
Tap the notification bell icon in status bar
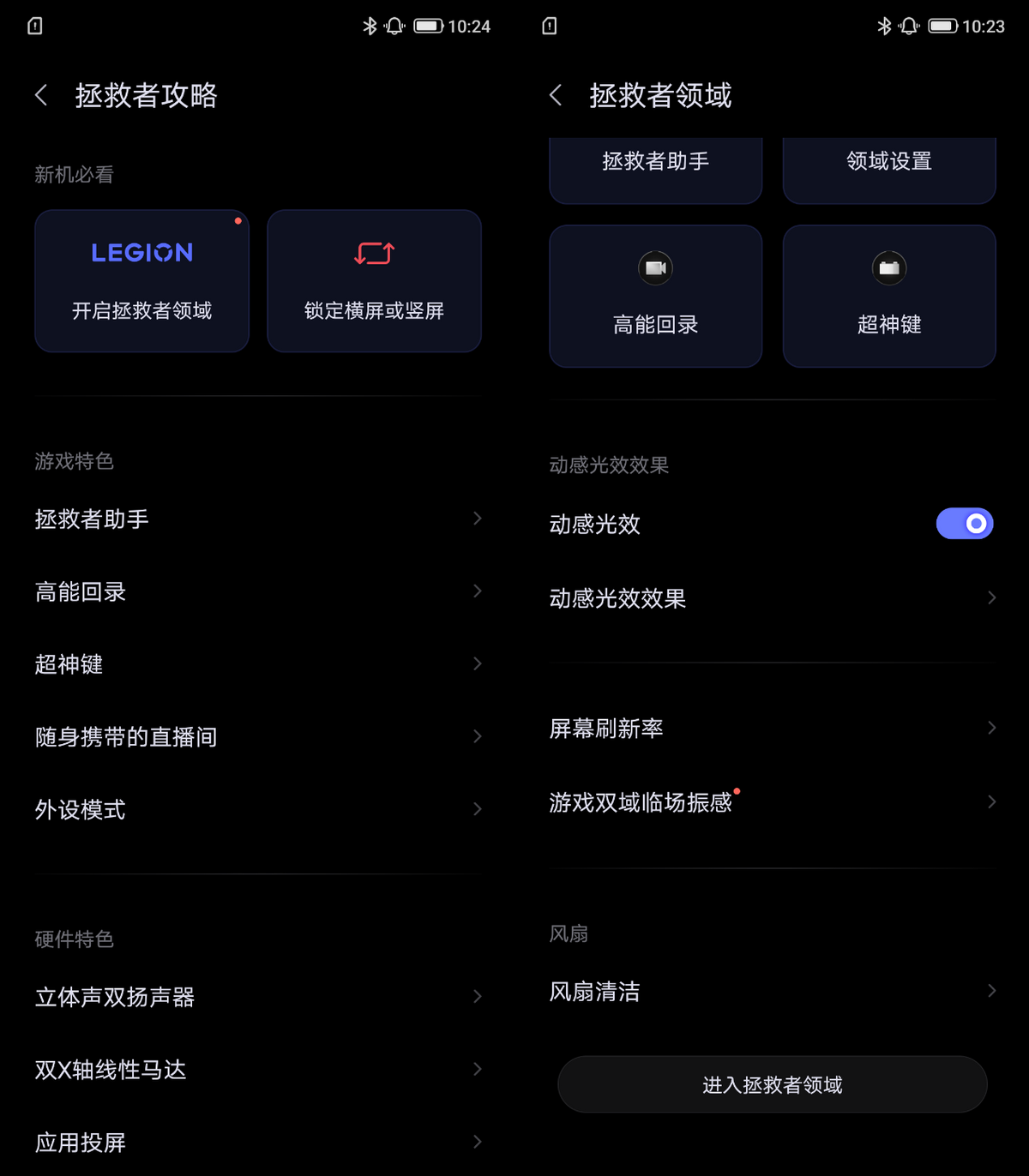pos(394,26)
